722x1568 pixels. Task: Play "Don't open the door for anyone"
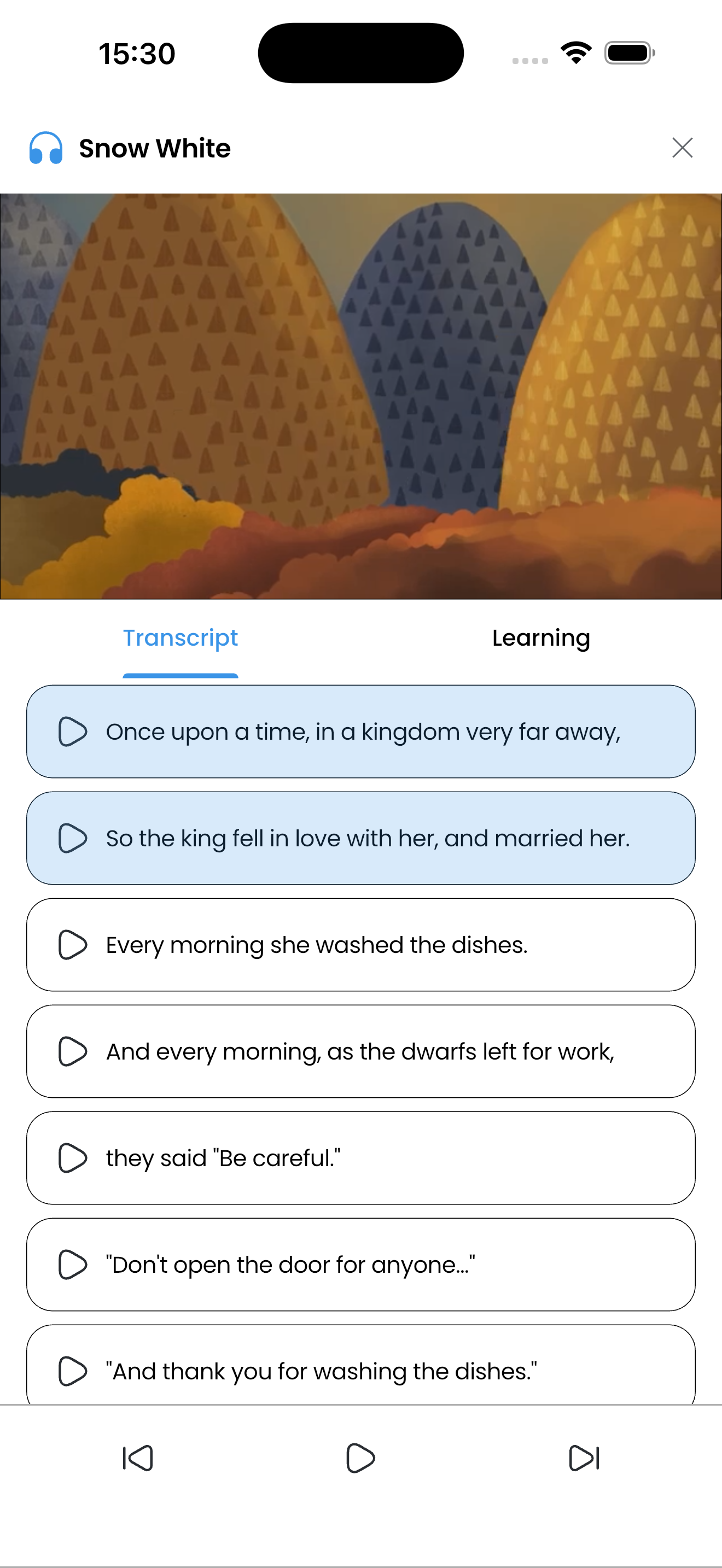click(x=72, y=1264)
